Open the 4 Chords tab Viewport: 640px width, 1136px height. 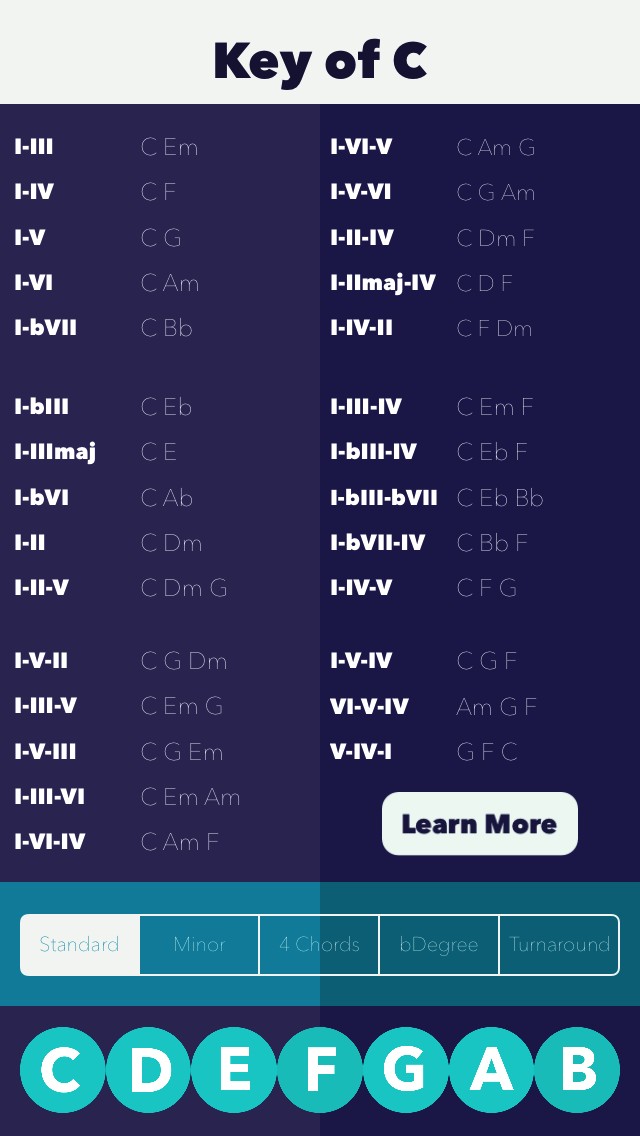(x=319, y=945)
